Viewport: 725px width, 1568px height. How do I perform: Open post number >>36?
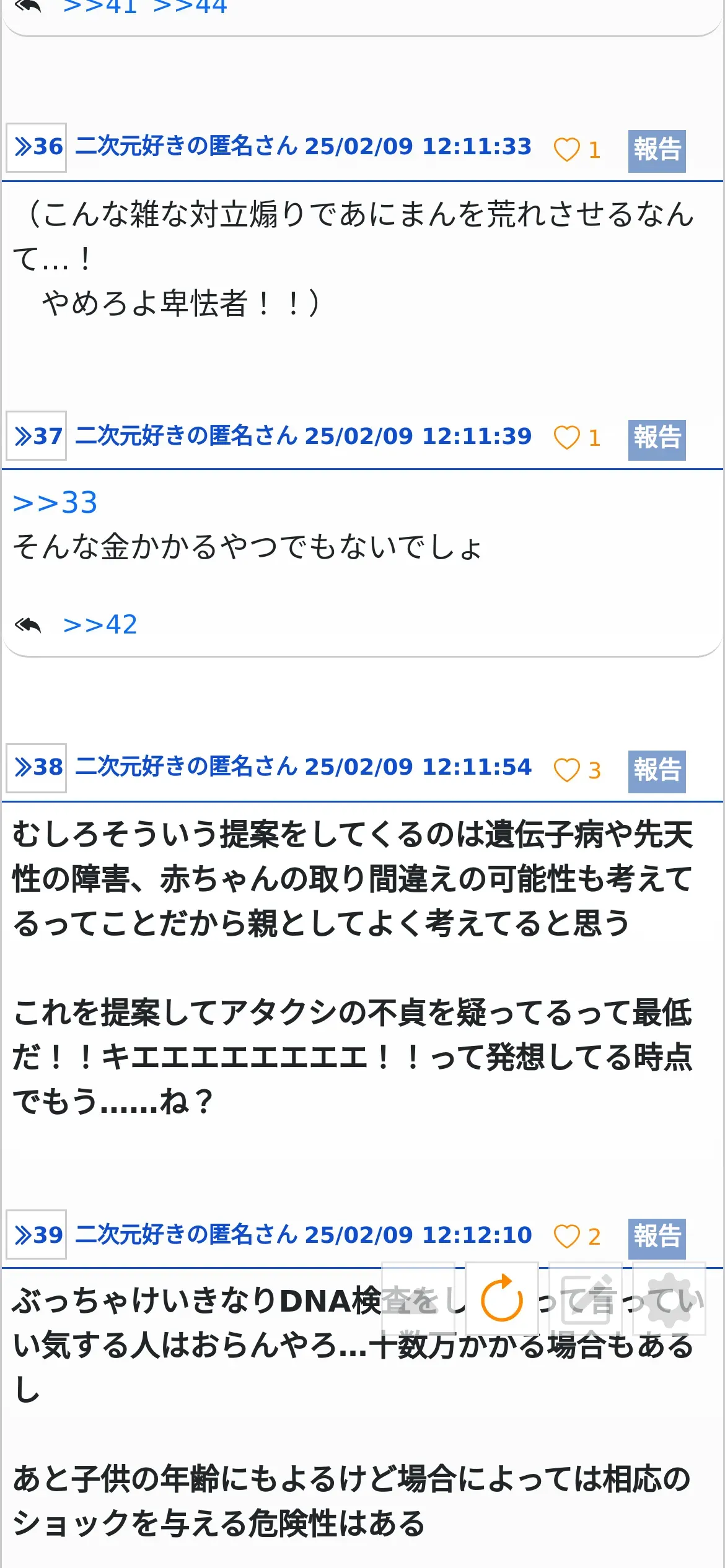pyautogui.click(x=37, y=147)
